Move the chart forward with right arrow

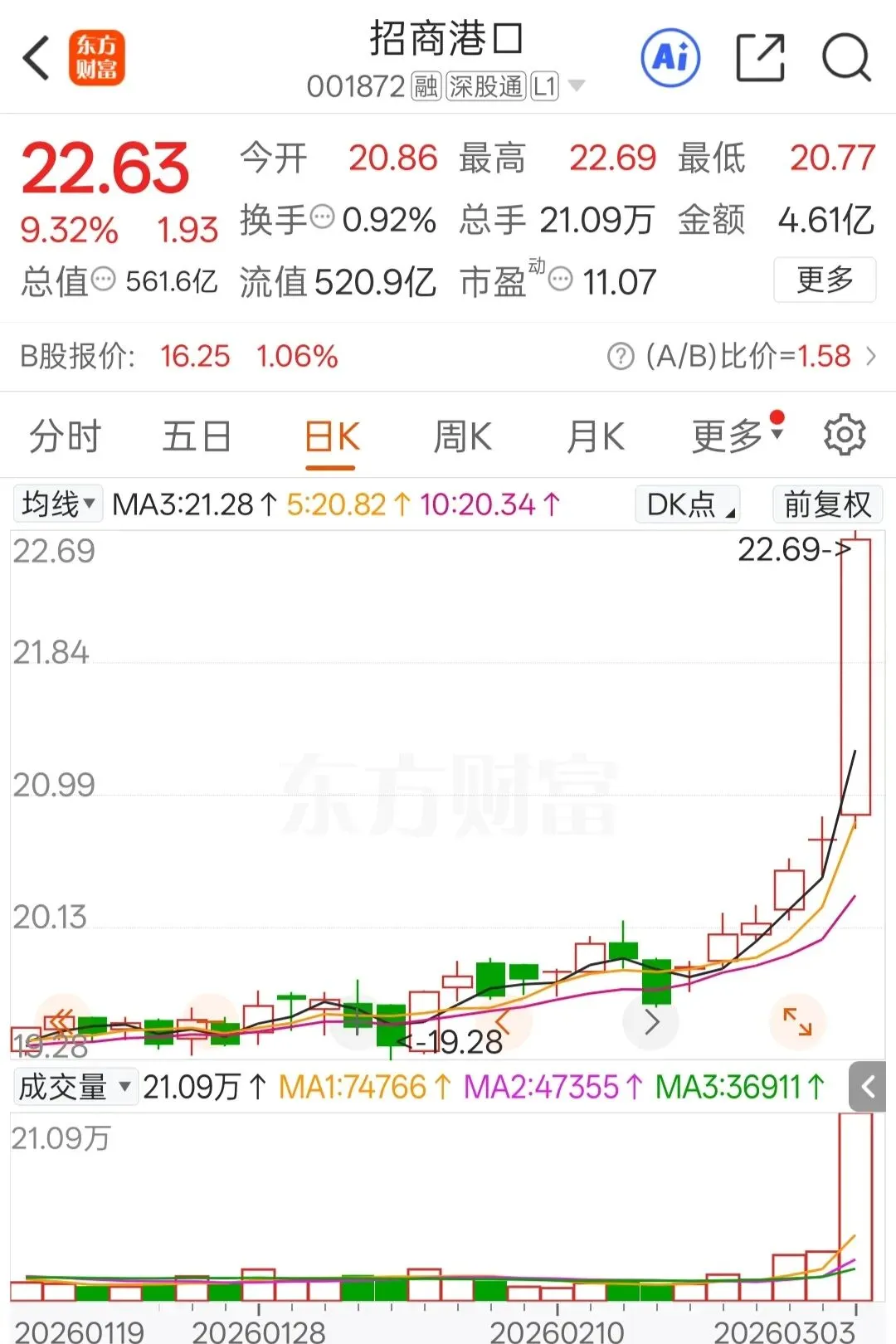tap(652, 1021)
